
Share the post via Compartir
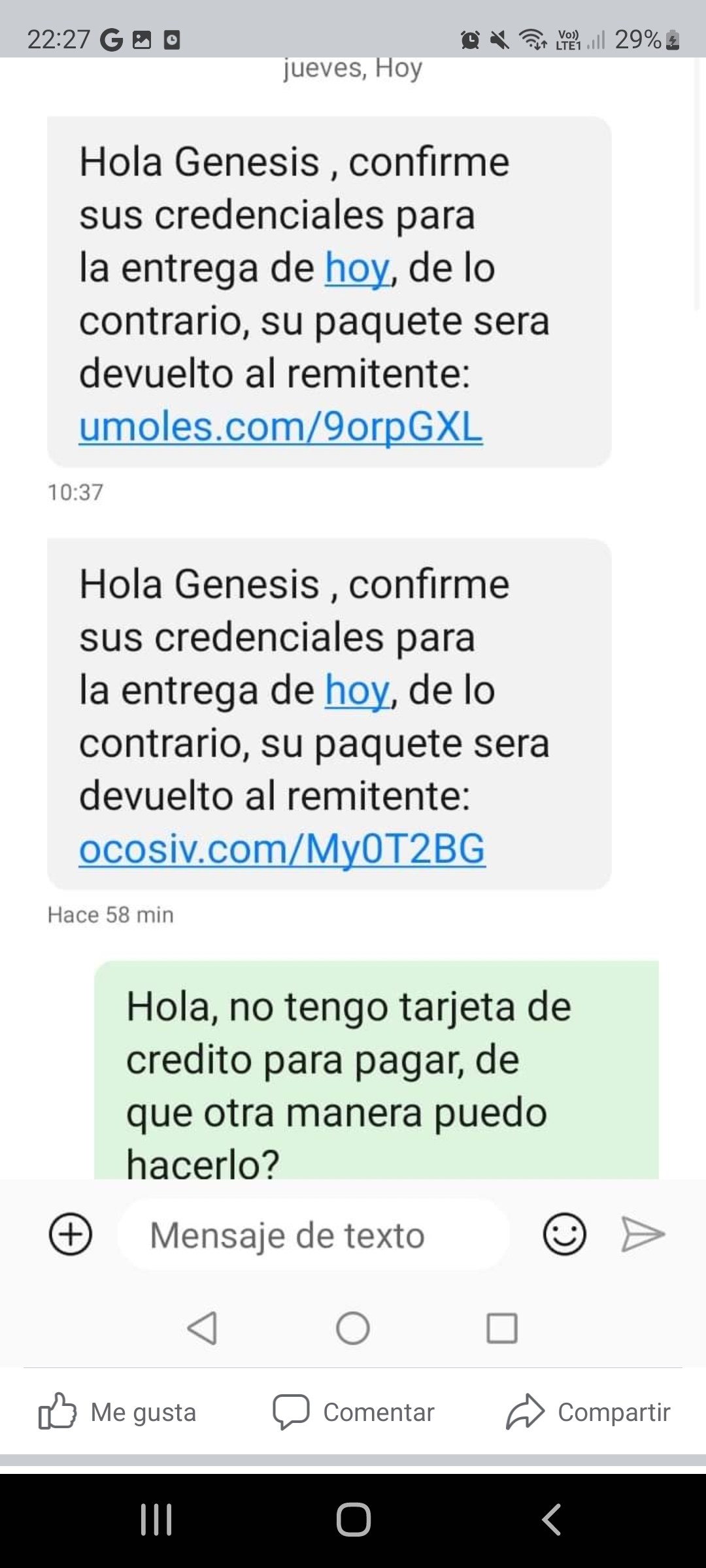click(x=588, y=1413)
